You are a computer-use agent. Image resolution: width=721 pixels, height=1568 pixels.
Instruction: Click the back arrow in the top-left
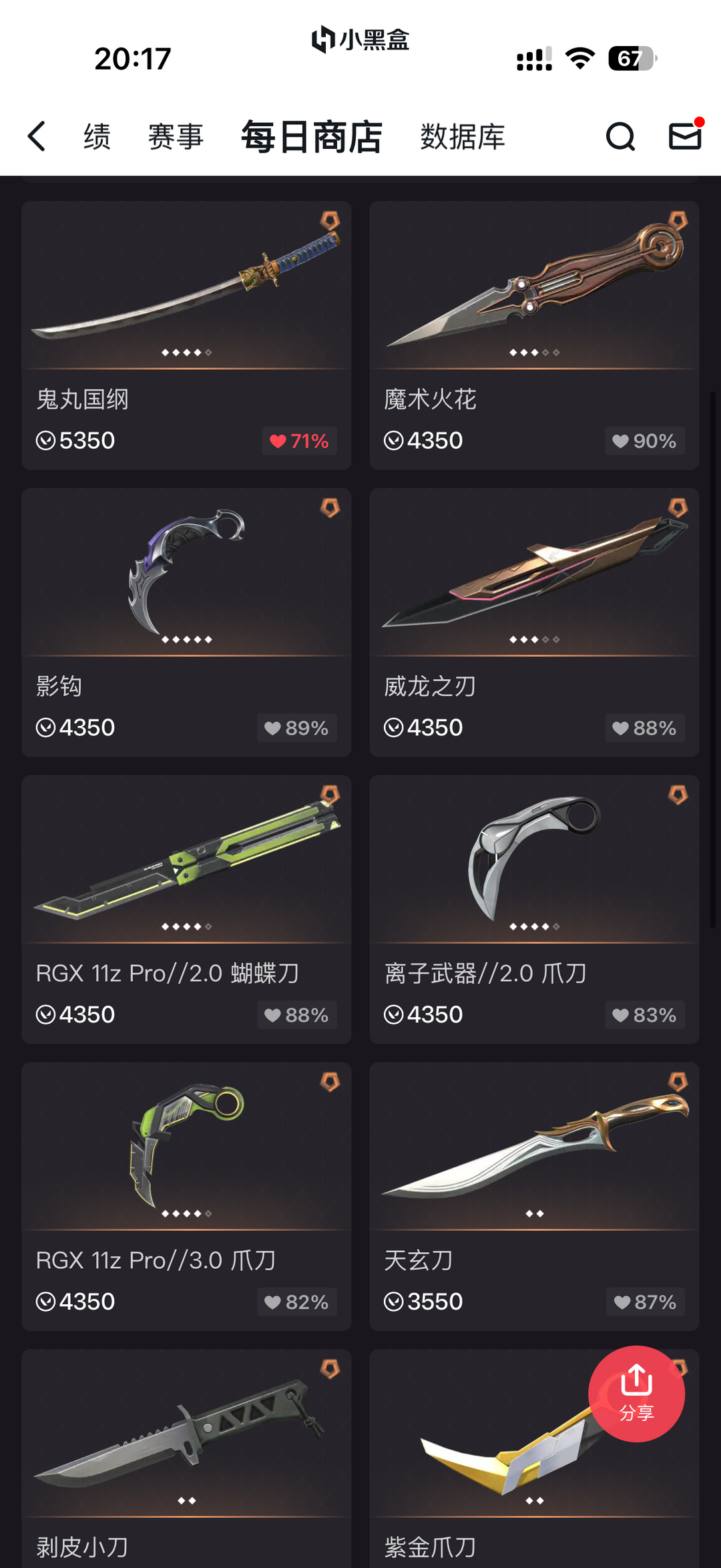tap(37, 136)
